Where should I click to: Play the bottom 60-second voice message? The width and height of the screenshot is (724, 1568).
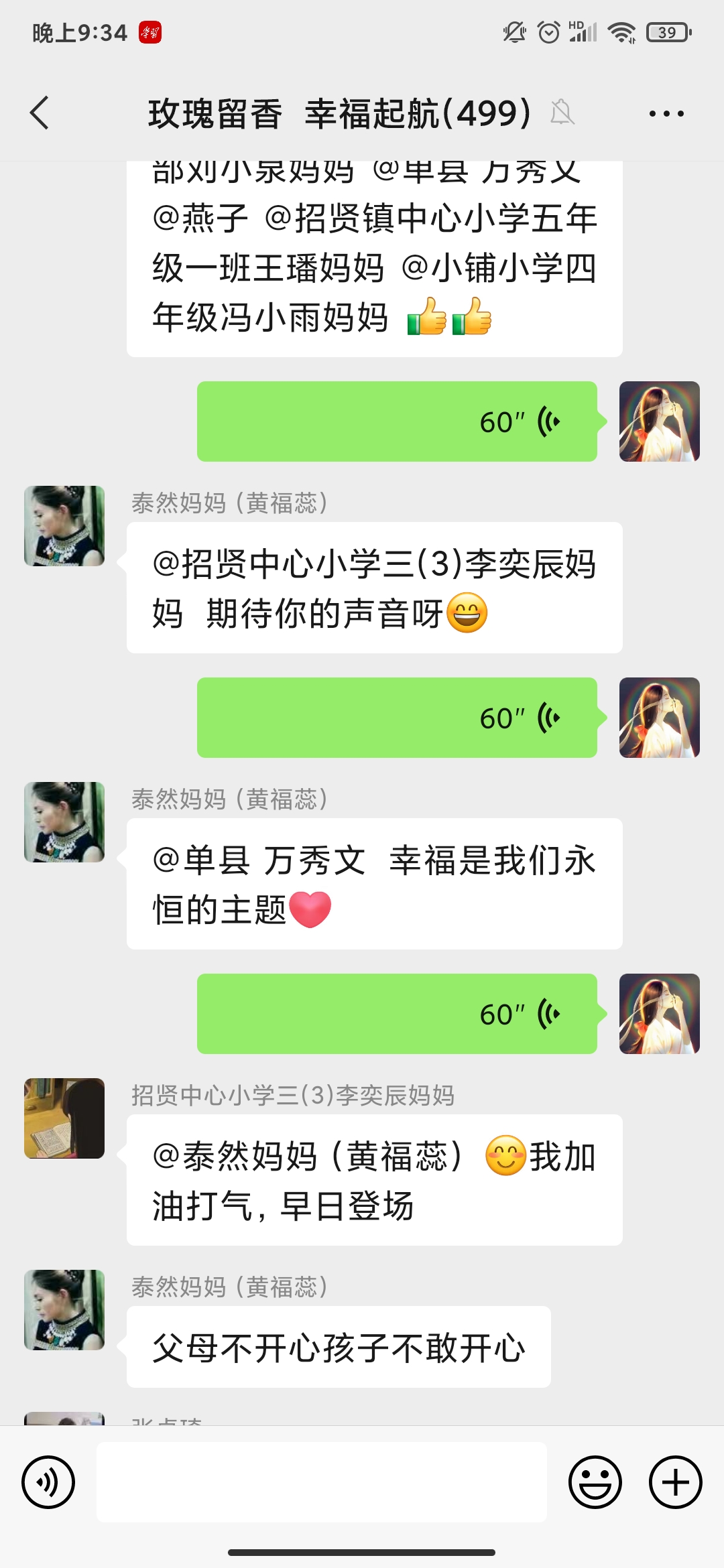396,1014
